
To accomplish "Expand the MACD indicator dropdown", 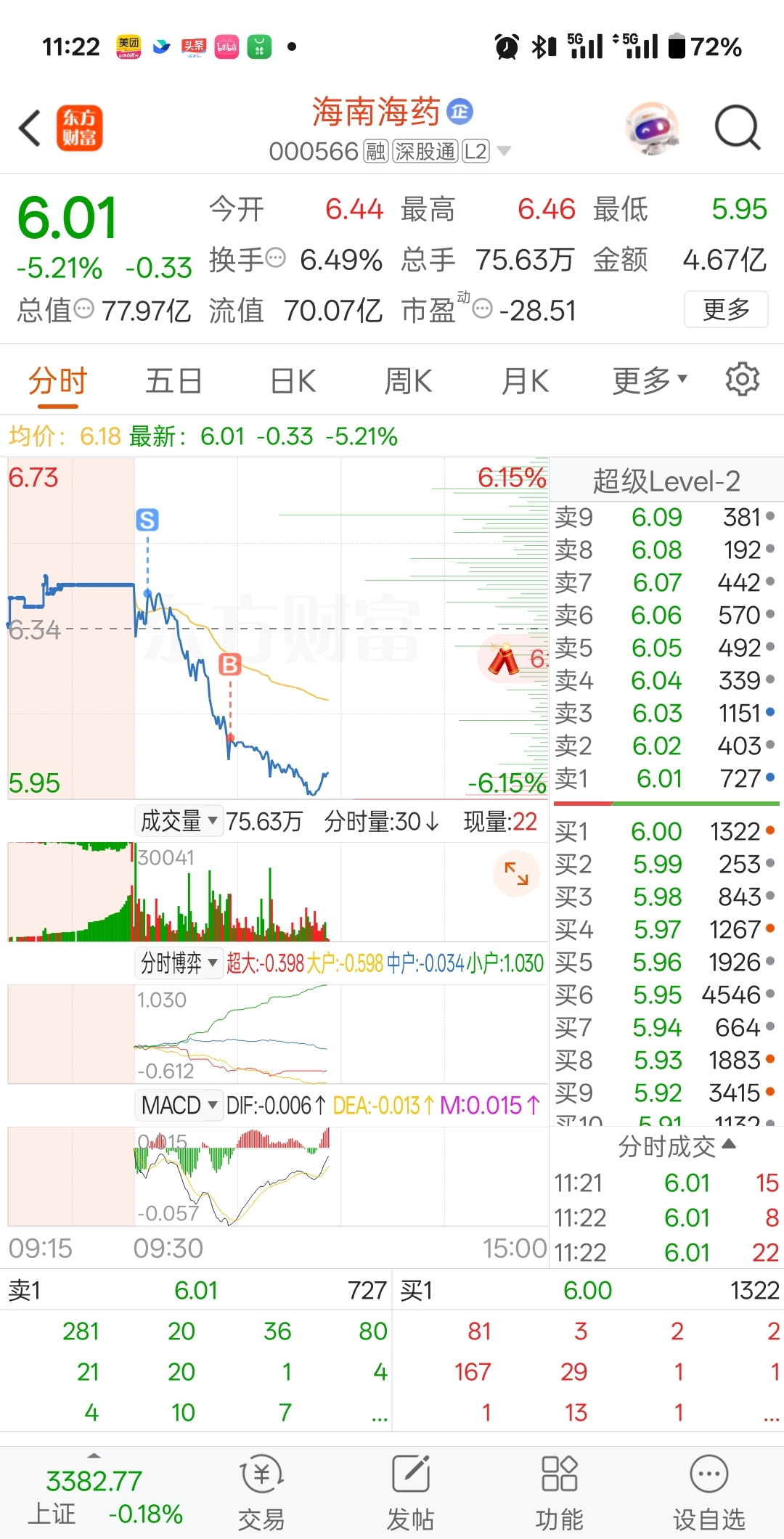I will click(x=179, y=1106).
